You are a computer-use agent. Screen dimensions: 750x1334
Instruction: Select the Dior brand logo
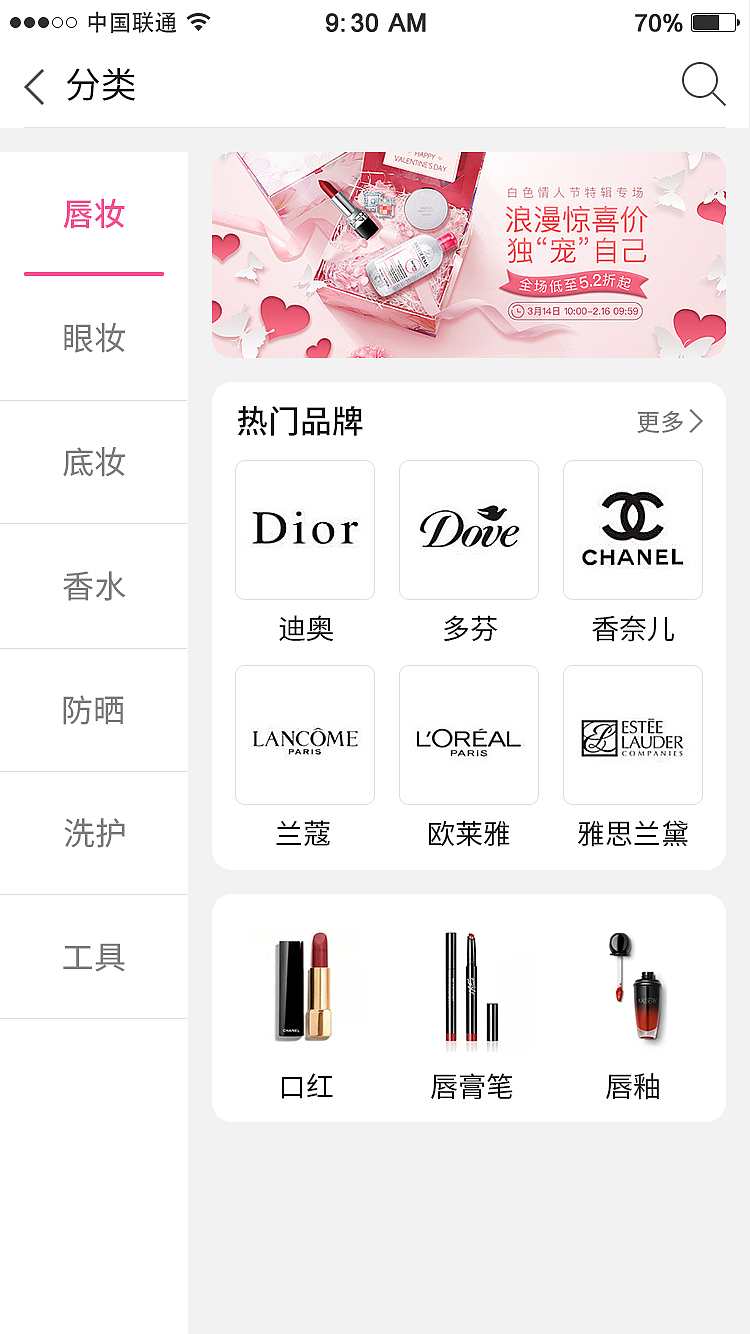pyautogui.click(x=305, y=530)
